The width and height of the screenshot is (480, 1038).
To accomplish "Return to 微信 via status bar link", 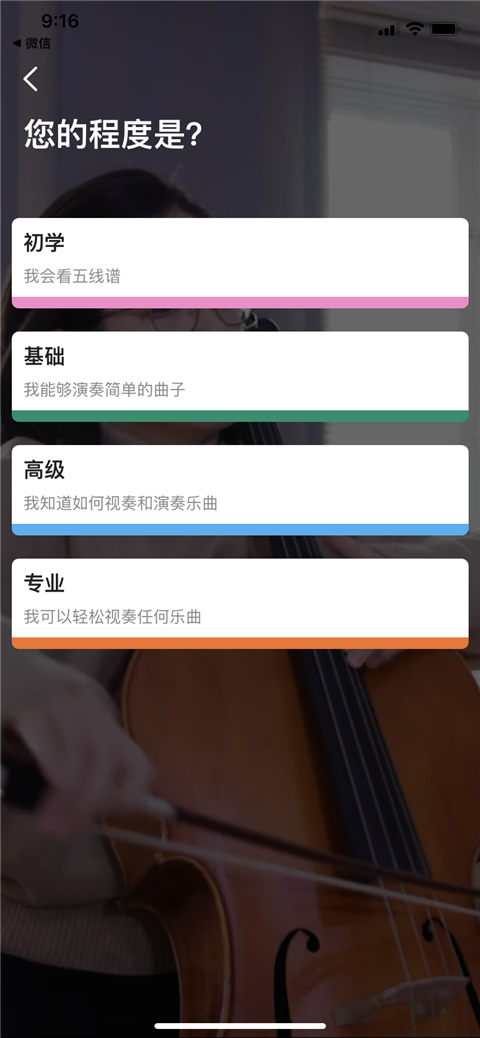I will pyautogui.click(x=31, y=44).
